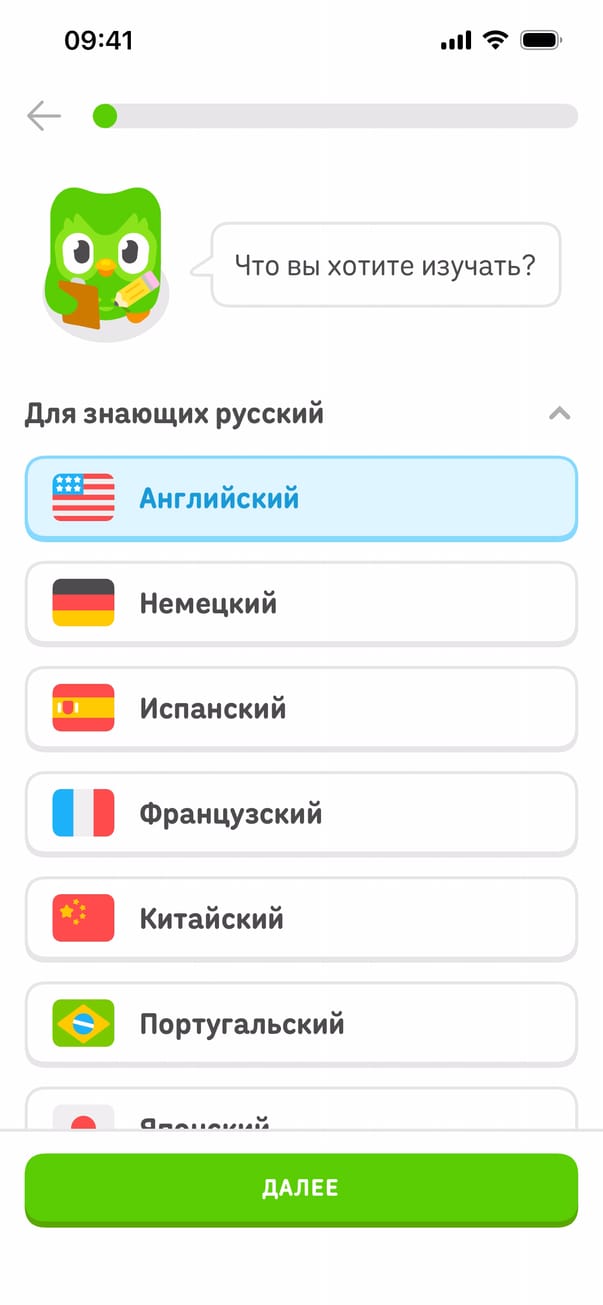
Task: Continue with the ДАЛЕЕ button
Action: 301,1188
